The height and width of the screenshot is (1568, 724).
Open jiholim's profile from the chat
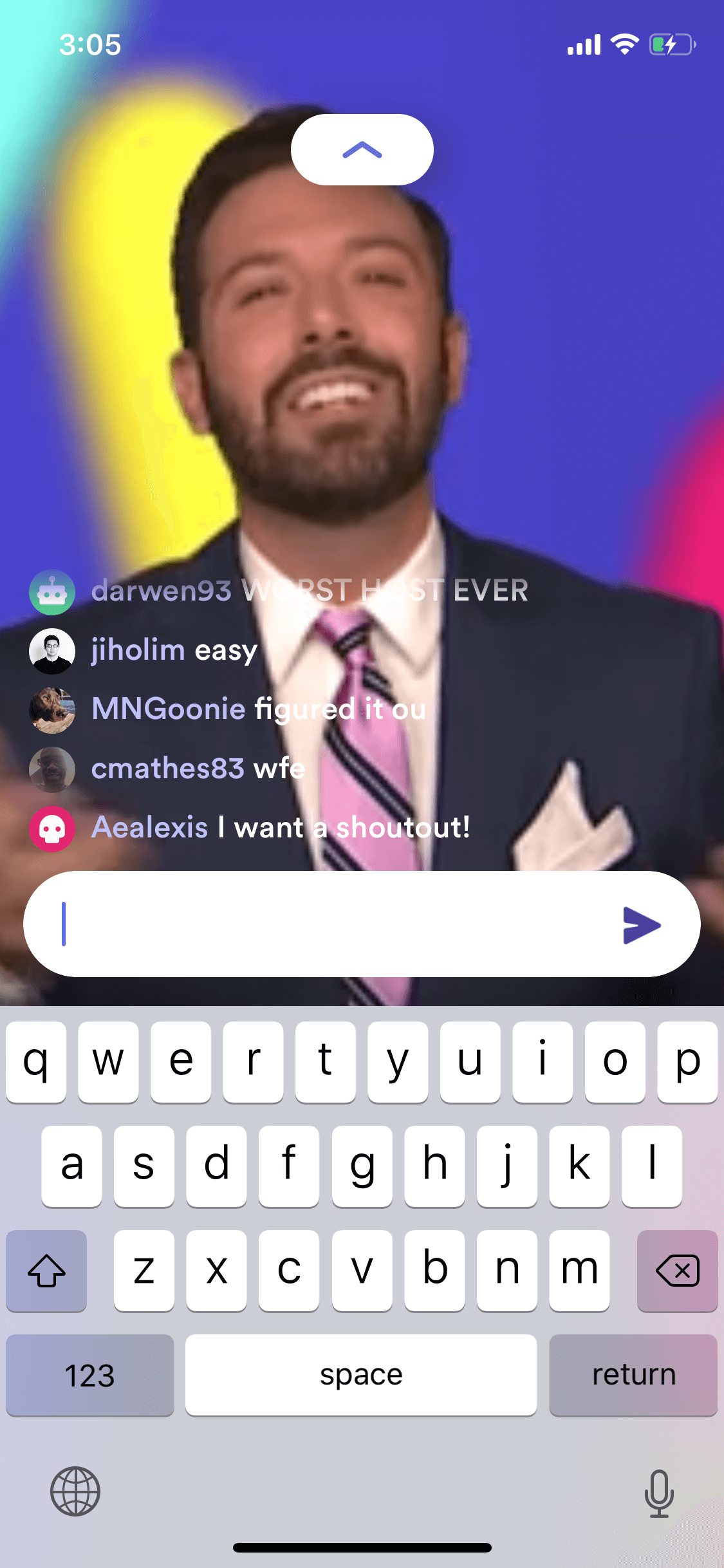[x=52, y=651]
